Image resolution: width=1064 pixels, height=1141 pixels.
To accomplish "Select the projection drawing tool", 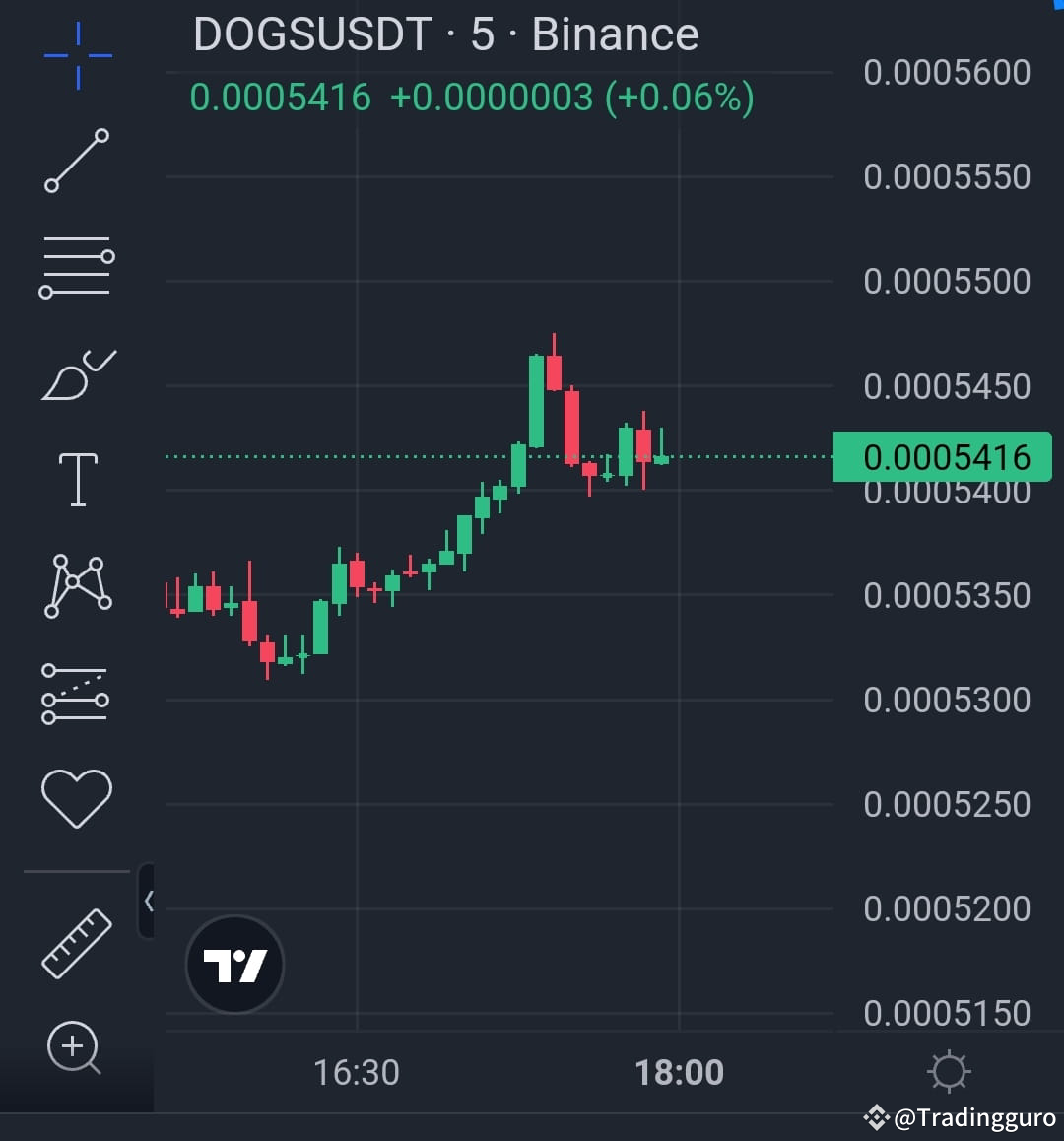I will coord(76,692).
